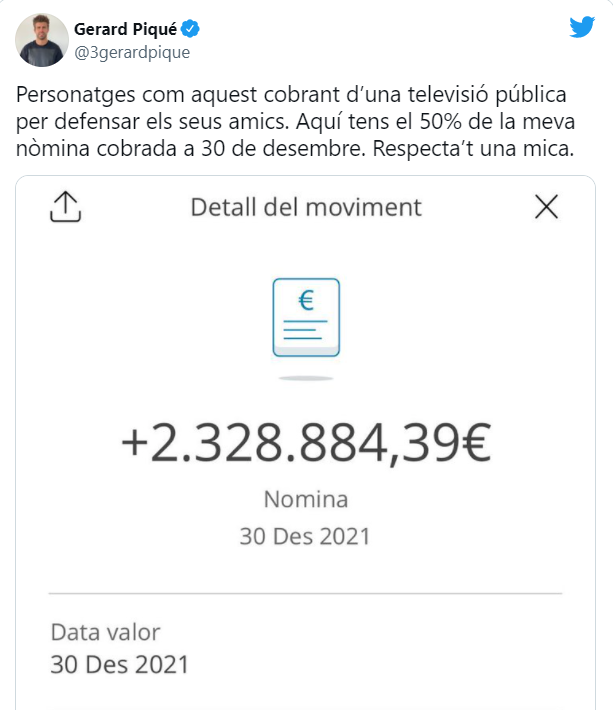Open Gerard Piqué's profile picture
Screen dimensions: 613x710
41,41
